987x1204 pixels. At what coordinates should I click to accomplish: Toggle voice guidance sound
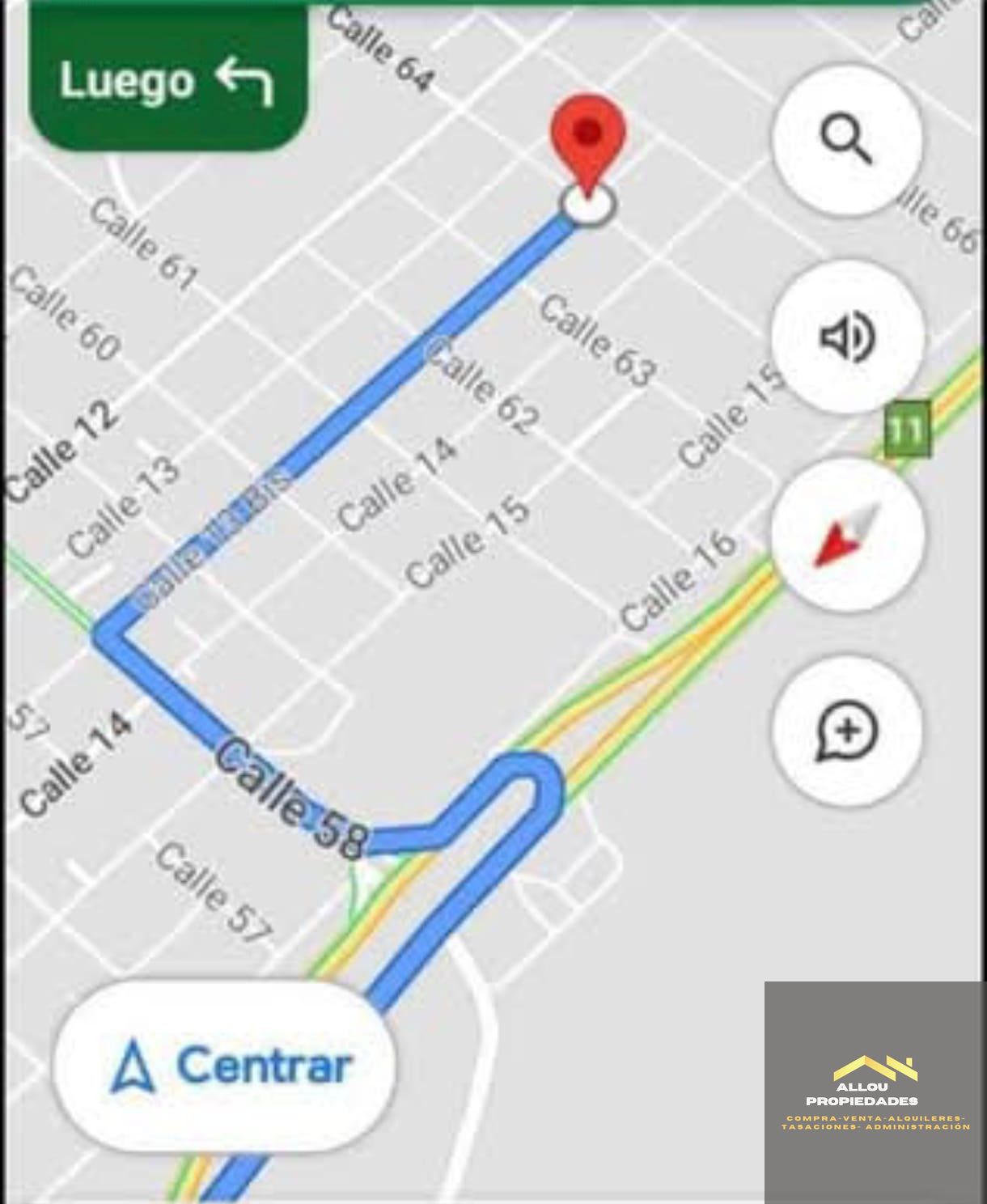click(x=847, y=337)
